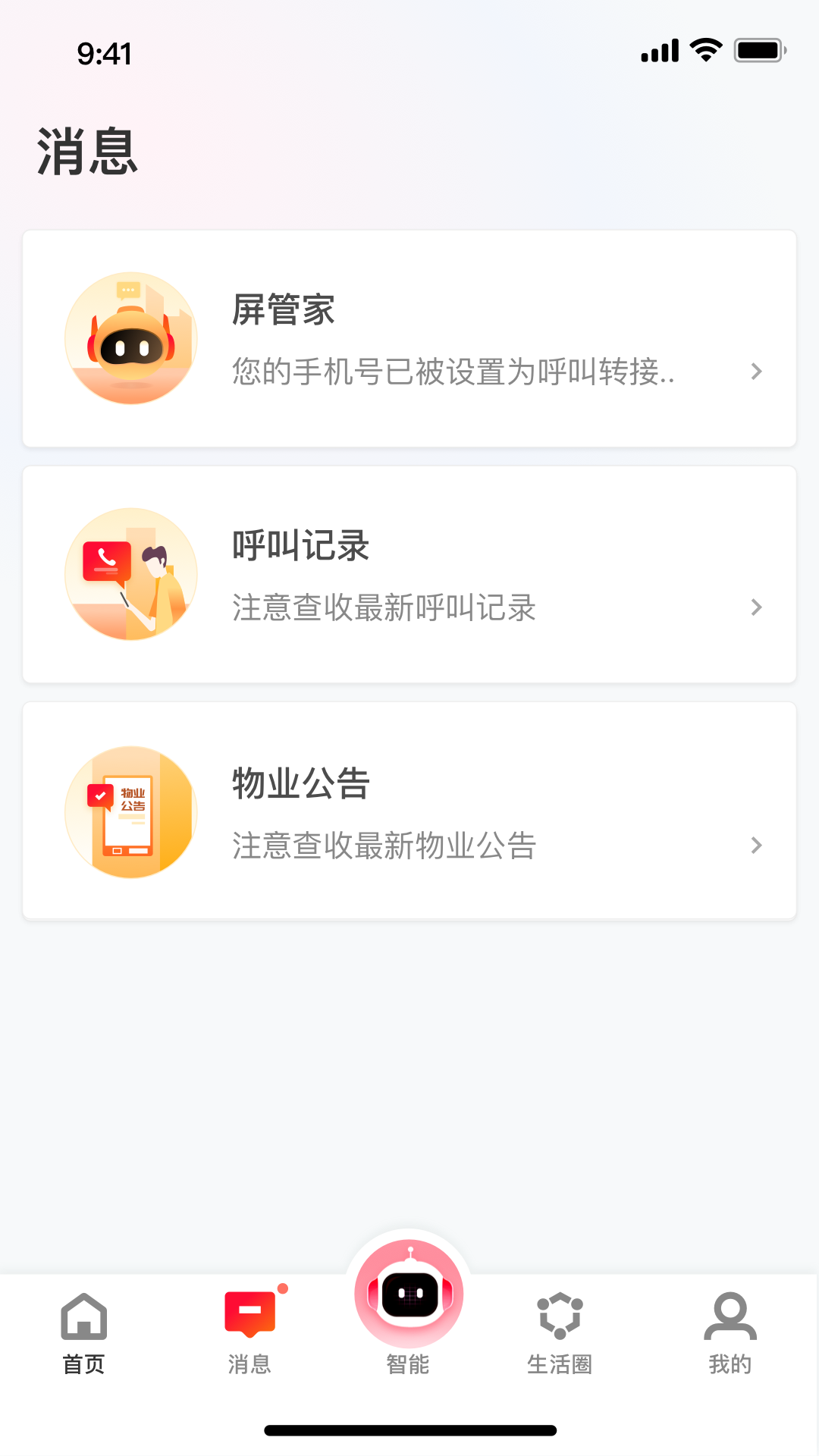Switch to the 首页 home tab
The width and height of the screenshot is (819, 1456).
pos(83,1332)
